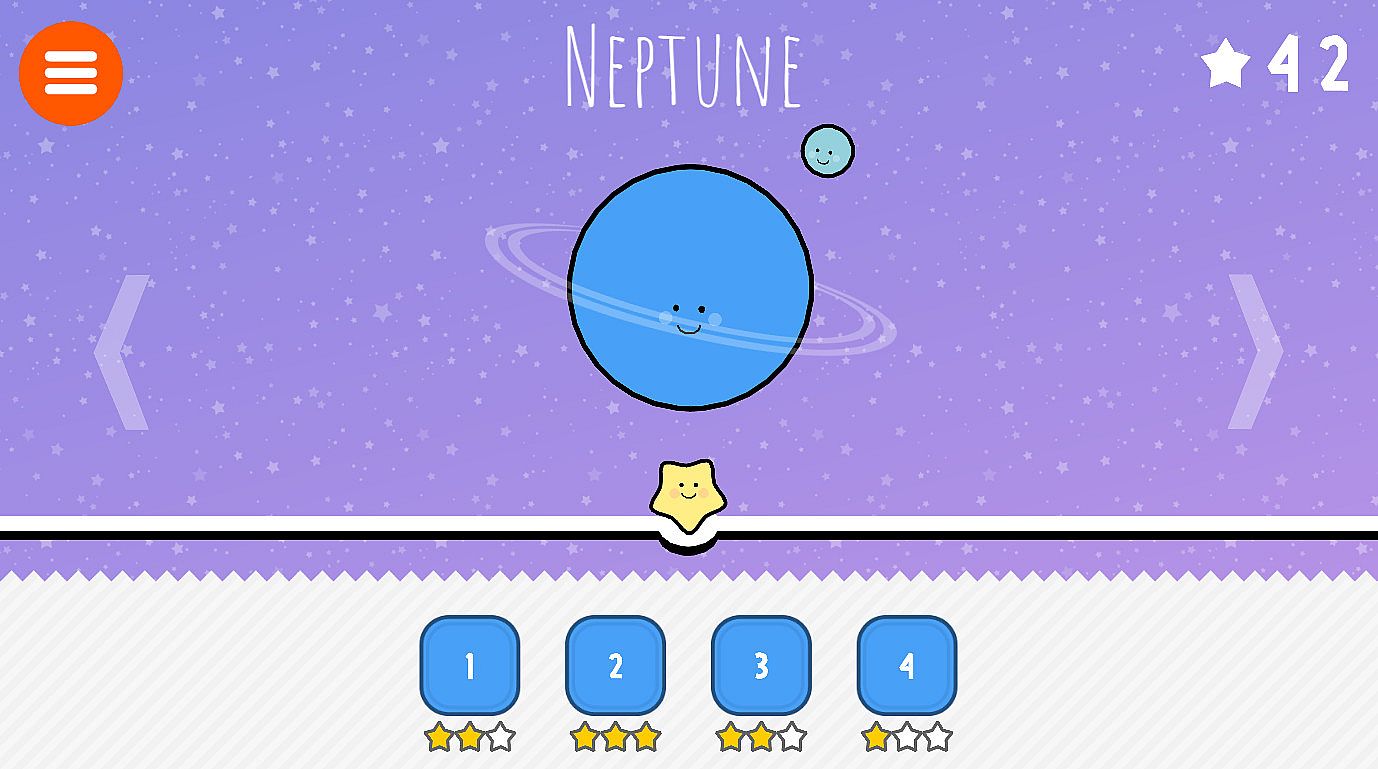Viewport: 1378px width, 769px height.
Task: Start Neptune level 2
Action: click(615, 665)
